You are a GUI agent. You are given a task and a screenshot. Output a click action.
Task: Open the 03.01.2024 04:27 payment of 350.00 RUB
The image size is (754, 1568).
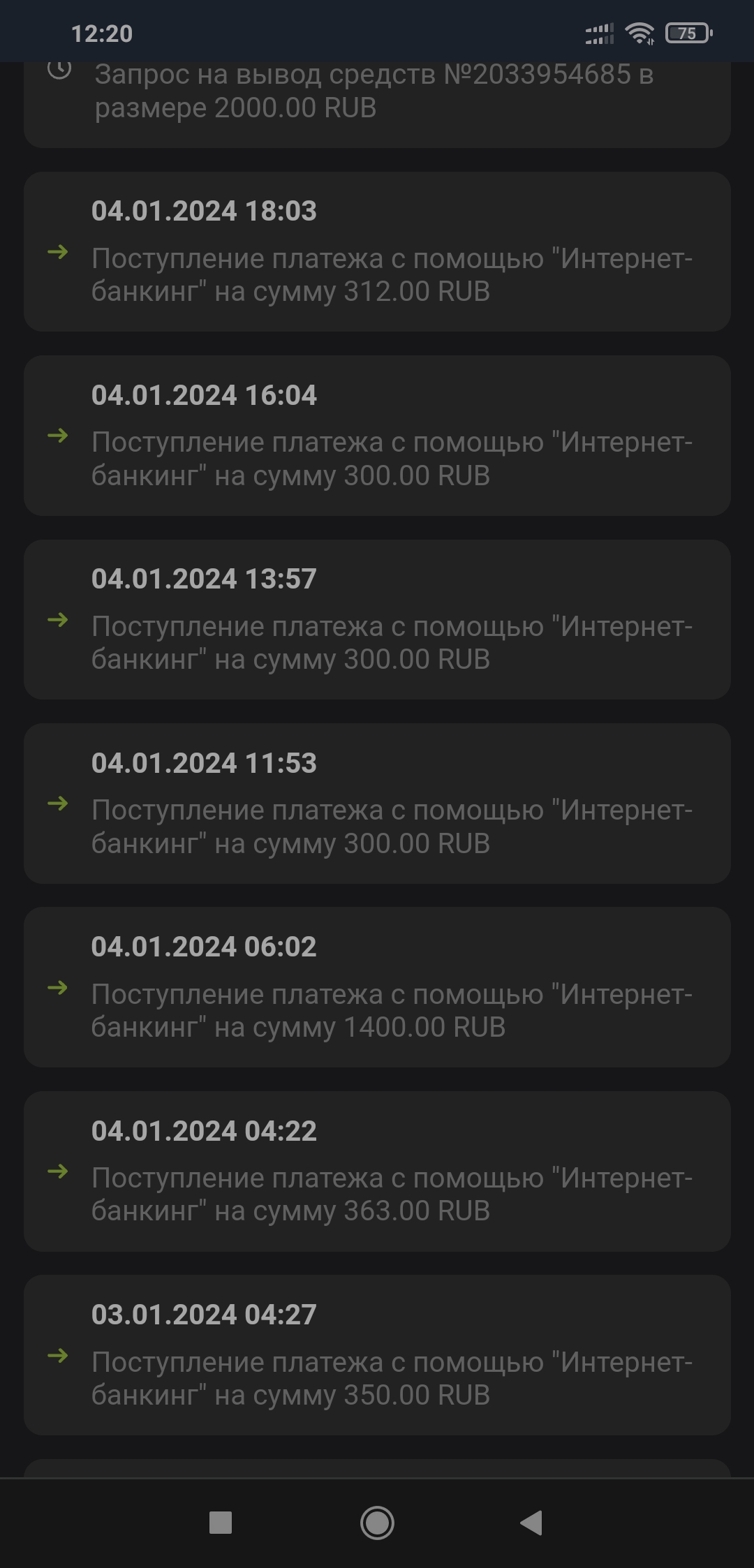377,1355
